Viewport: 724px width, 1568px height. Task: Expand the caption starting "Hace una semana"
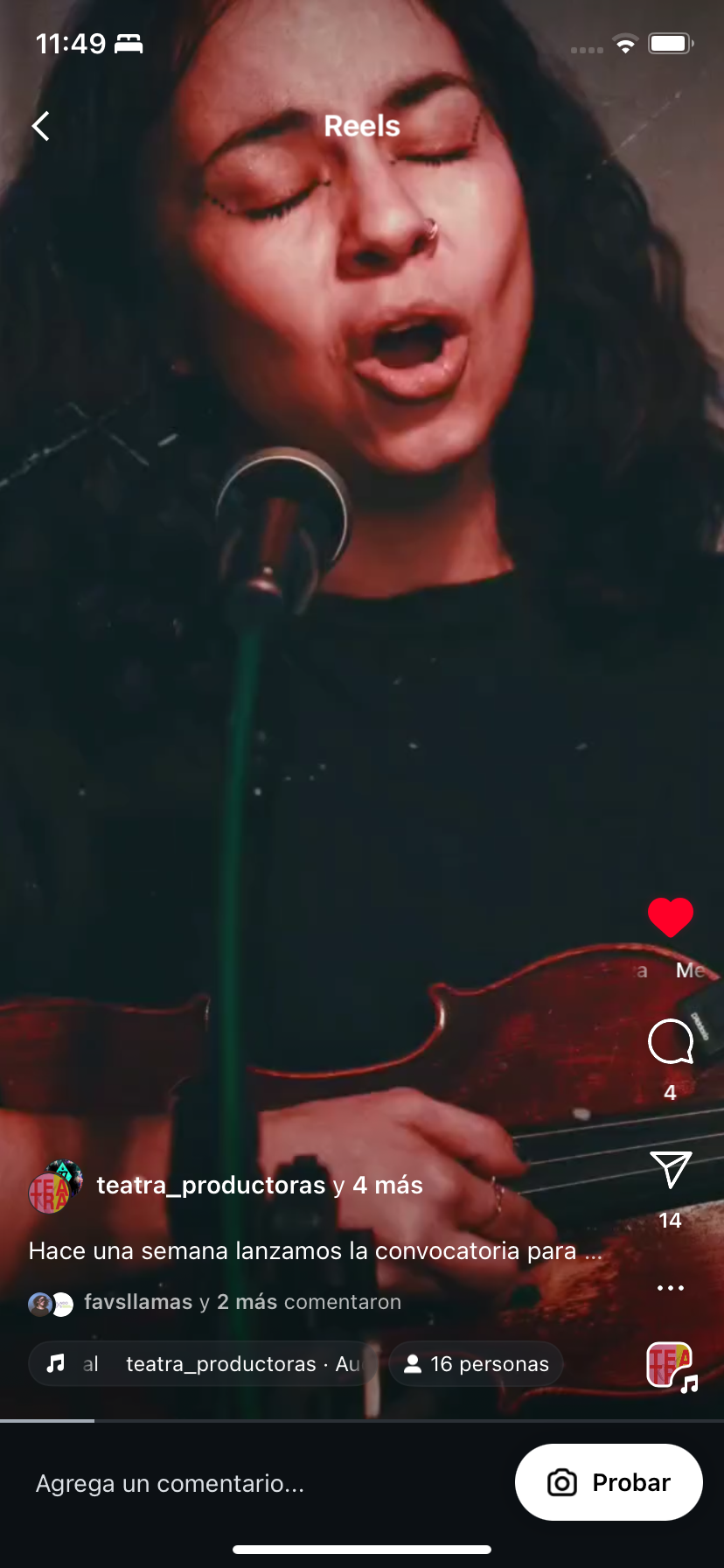click(x=315, y=1251)
